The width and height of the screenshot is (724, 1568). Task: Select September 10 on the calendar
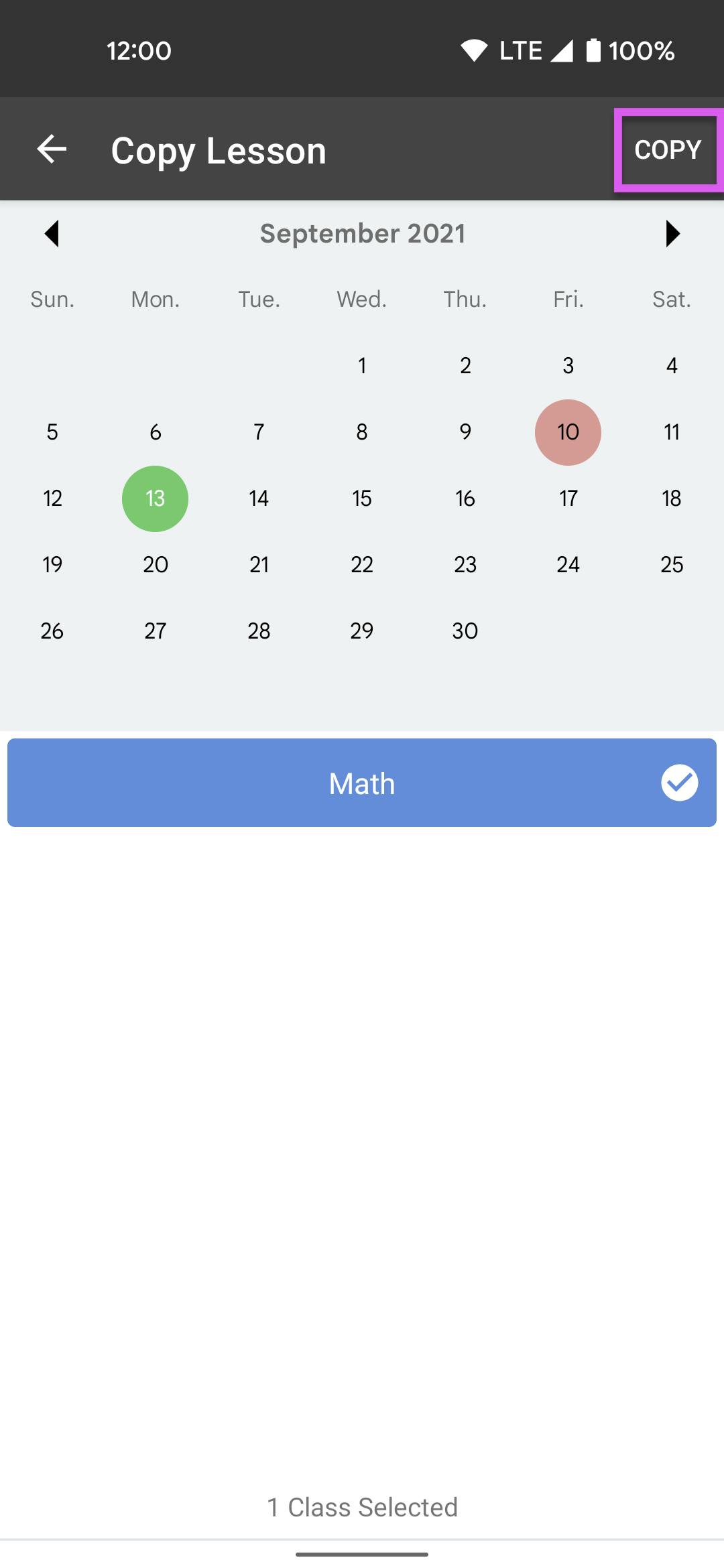click(568, 432)
